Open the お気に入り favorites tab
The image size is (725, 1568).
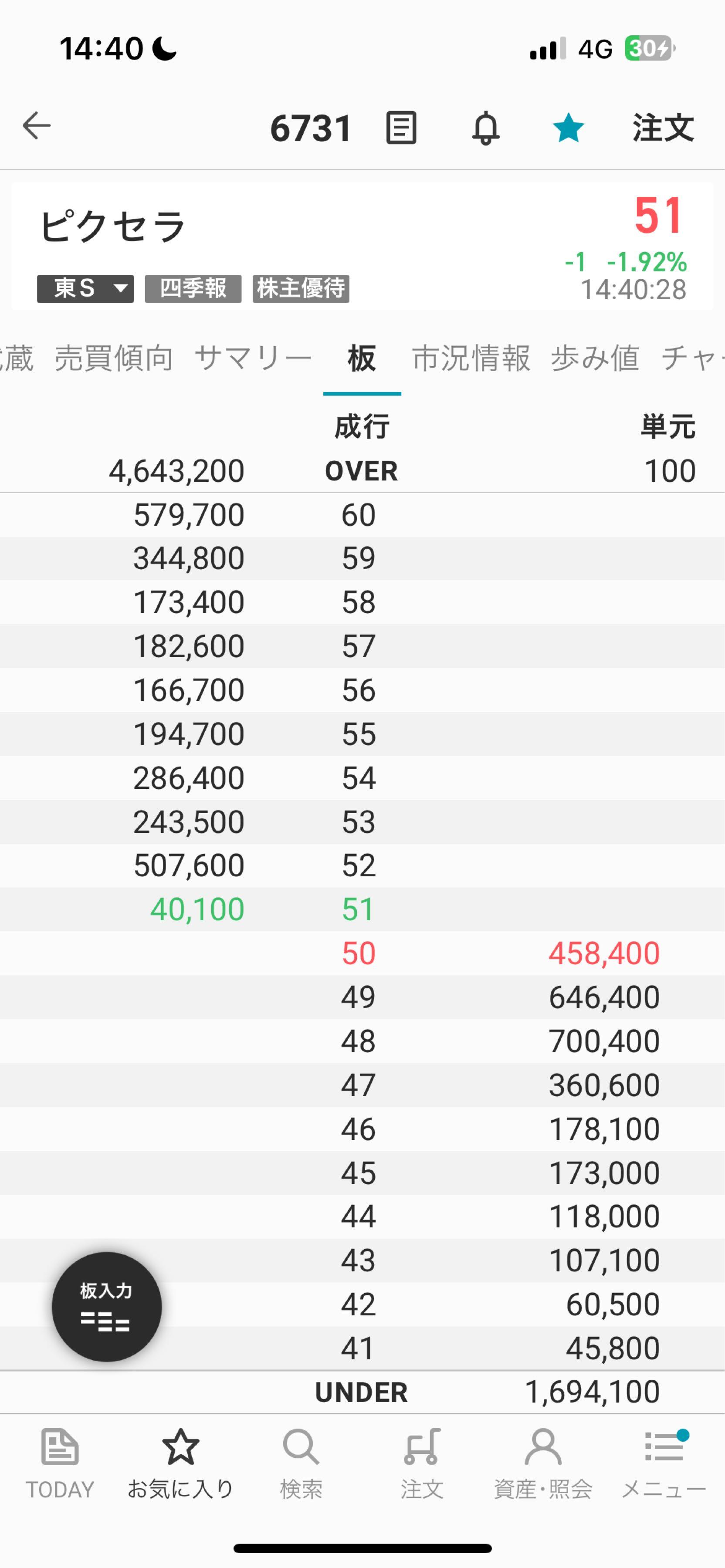click(x=180, y=1463)
